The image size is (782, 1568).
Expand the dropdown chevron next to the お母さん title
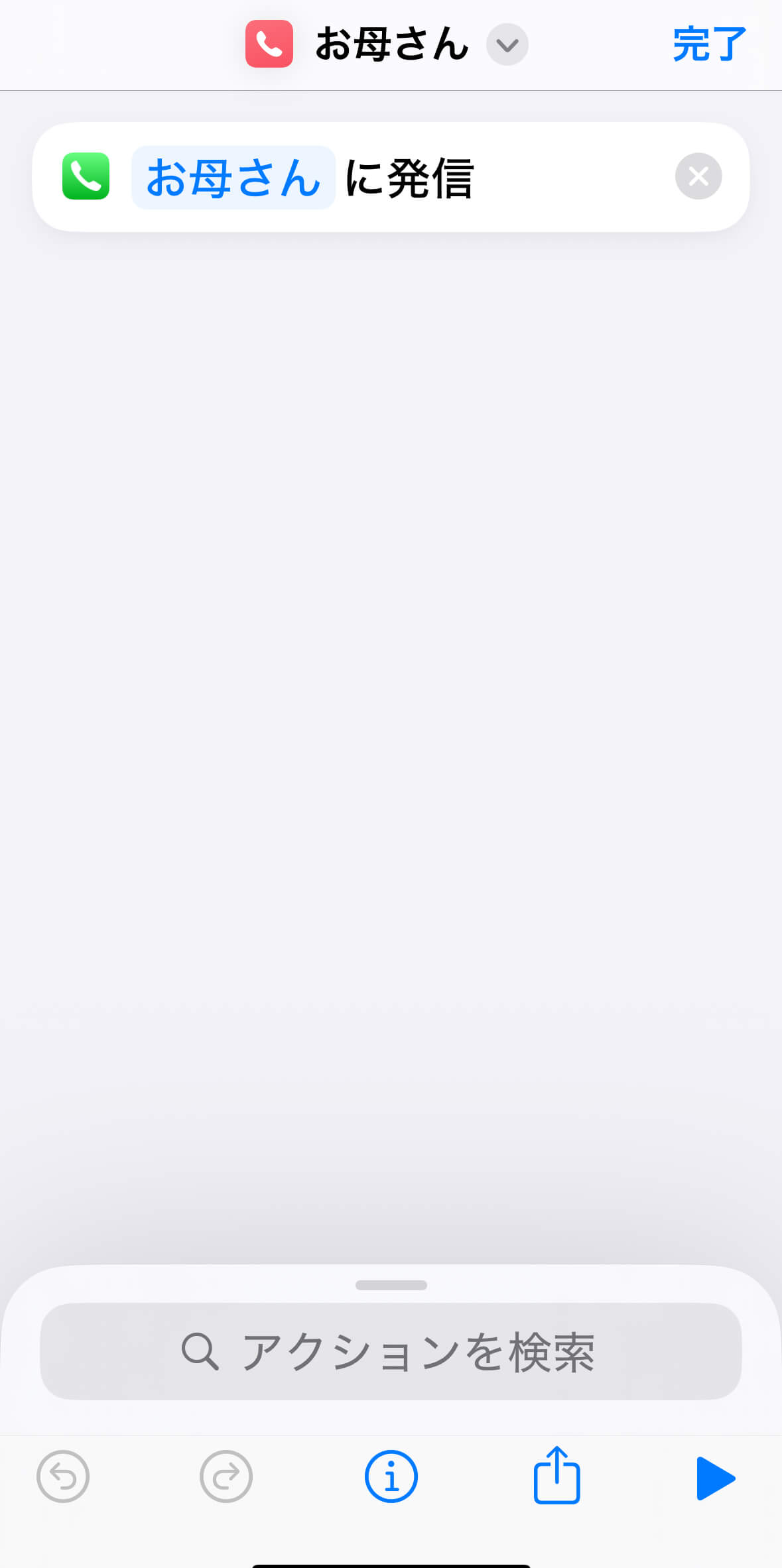coord(507,45)
